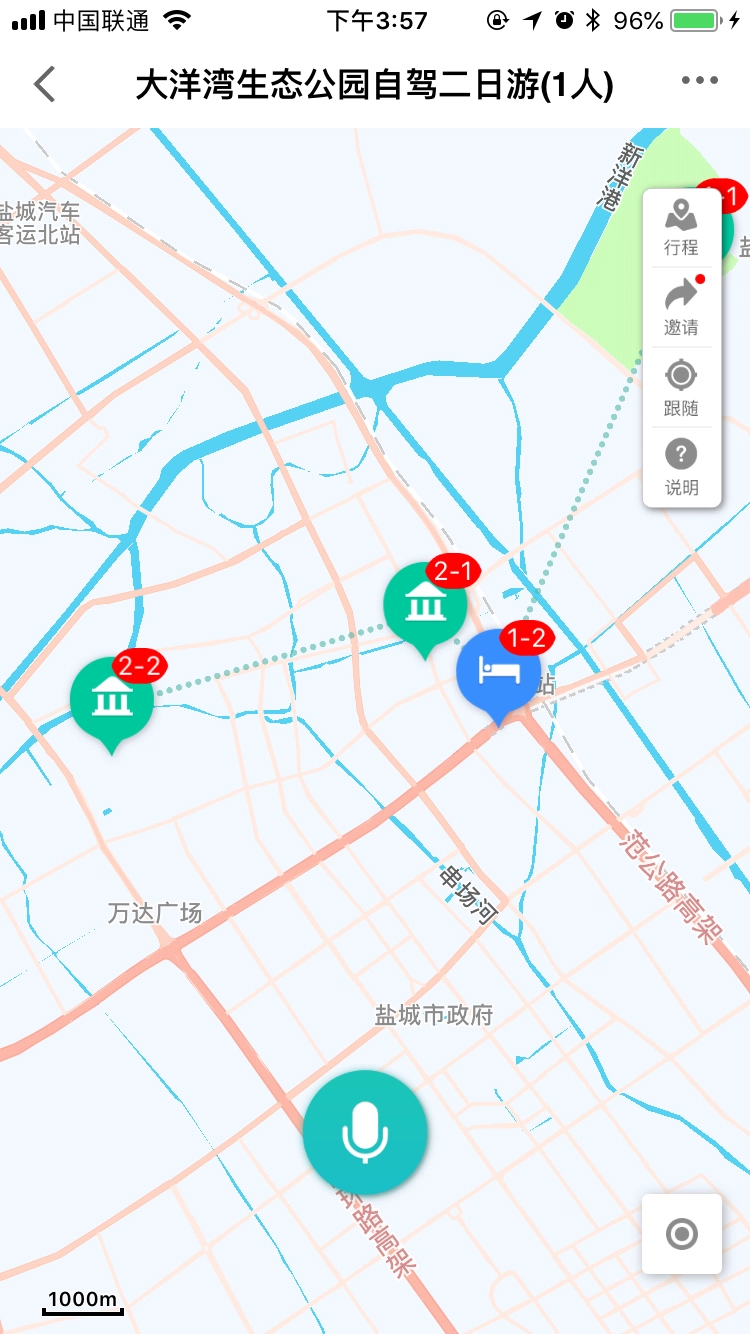The image size is (750, 1334).
Task: Tap the 邀请 invite text label
Action: point(681,325)
